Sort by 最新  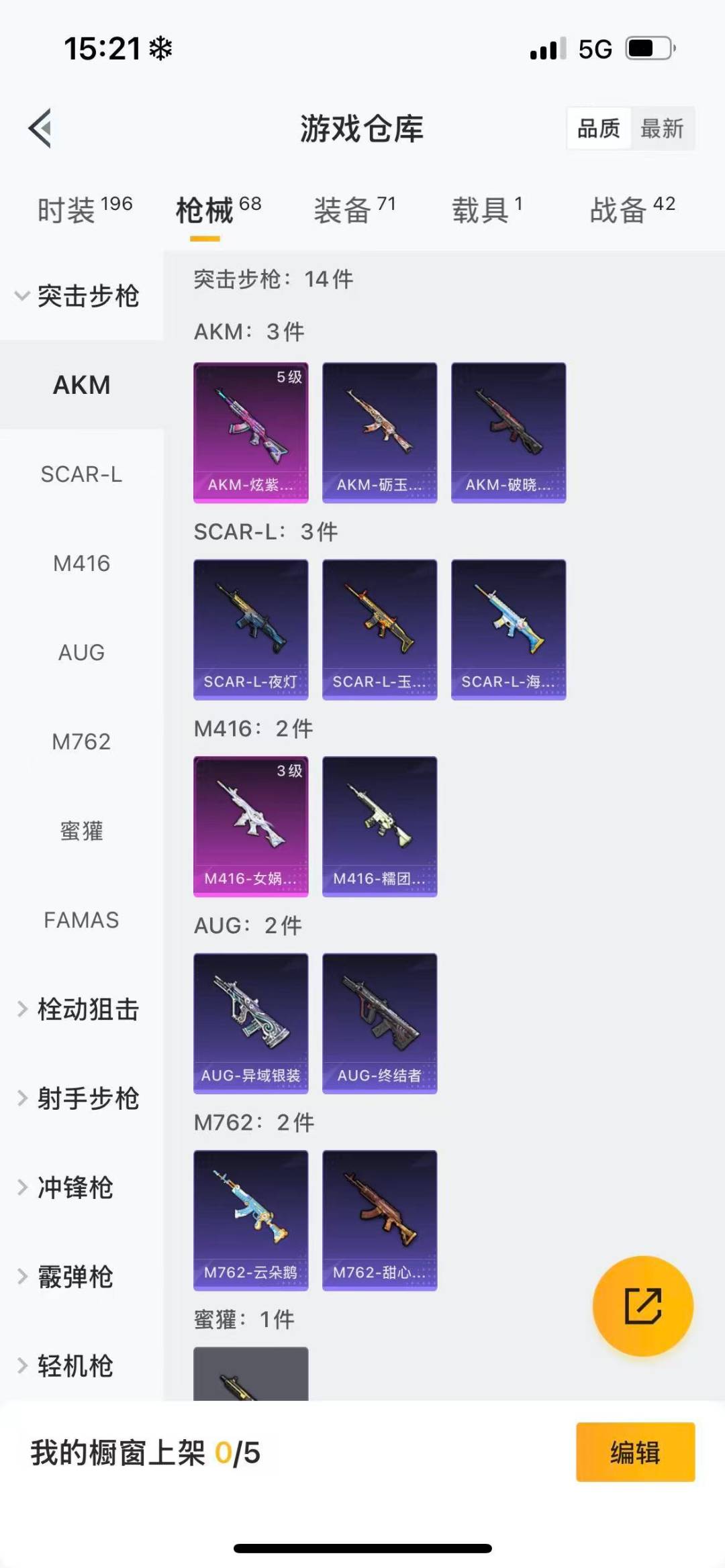tap(661, 128)
